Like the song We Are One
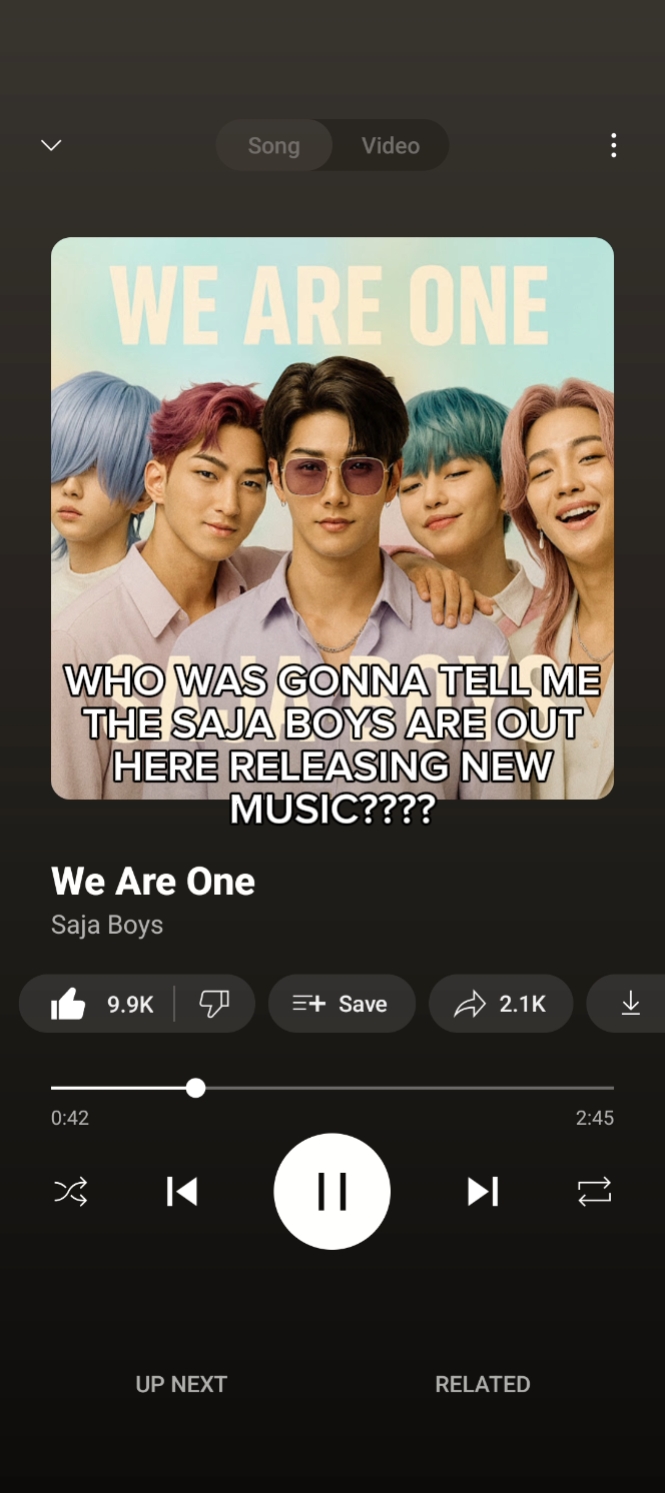The image size is (665, 1493). (x=98, y=1004)
